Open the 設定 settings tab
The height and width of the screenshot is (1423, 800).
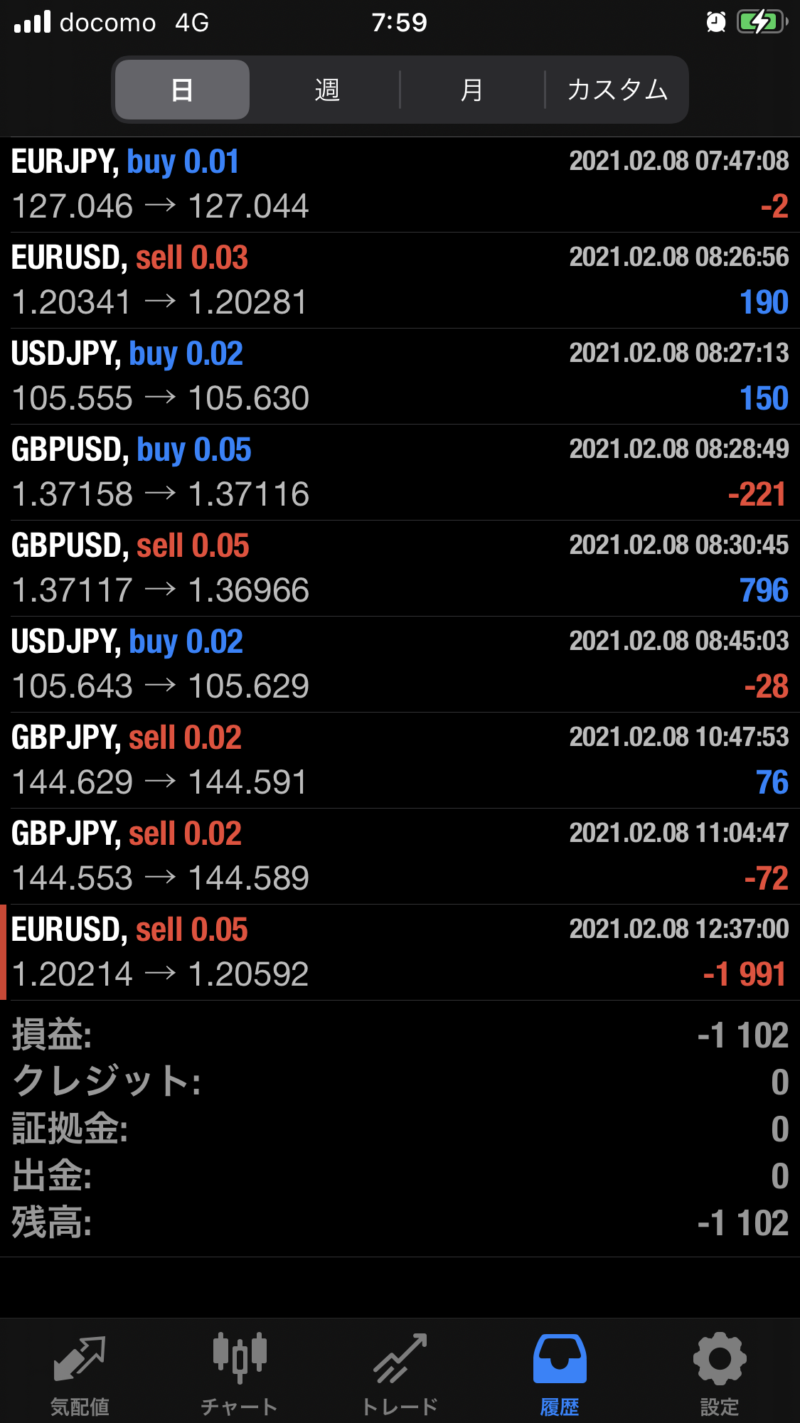(720, 1372)
